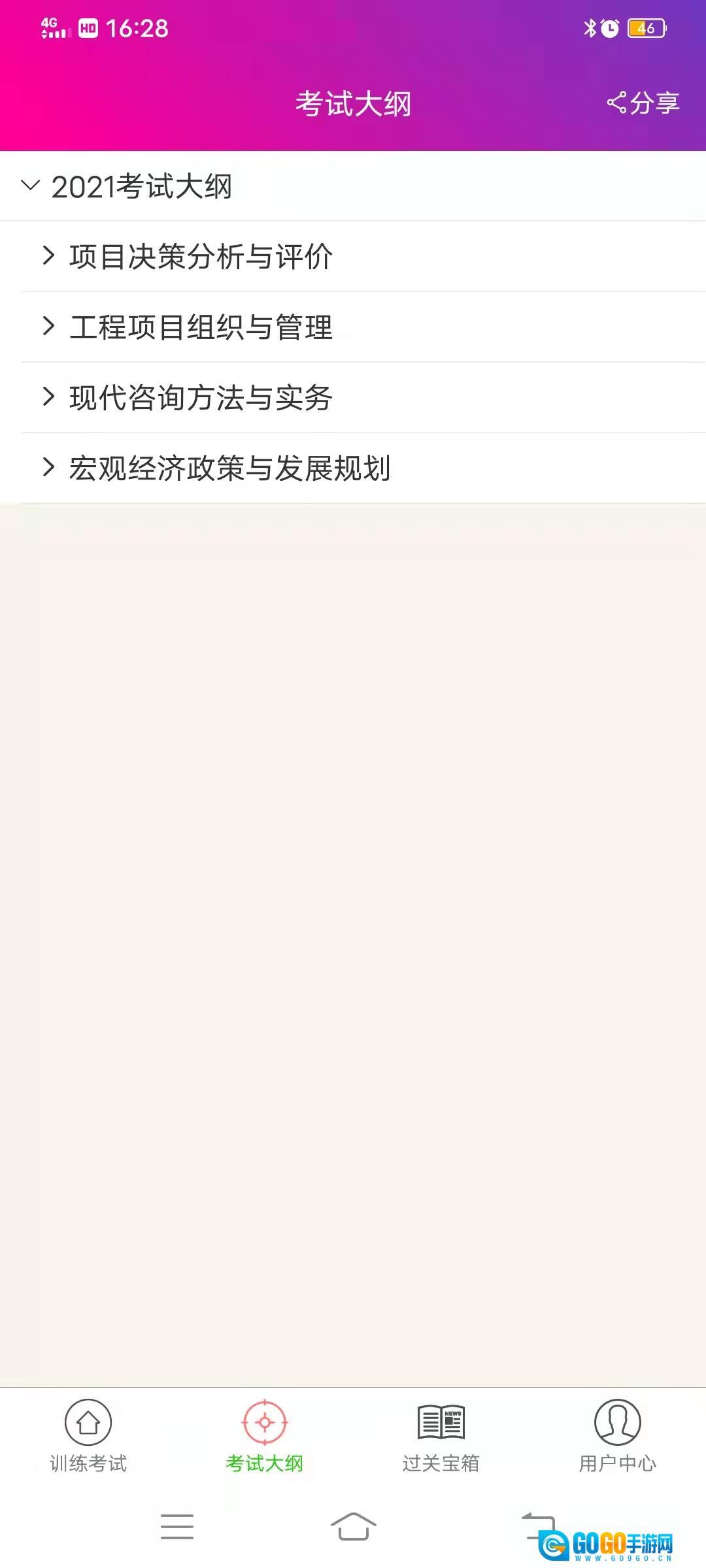Open the system recent apps menu
Image resolution: width=706 pixels, height=1568 pixels.
pyautogui.click(x=177, y=1527)
